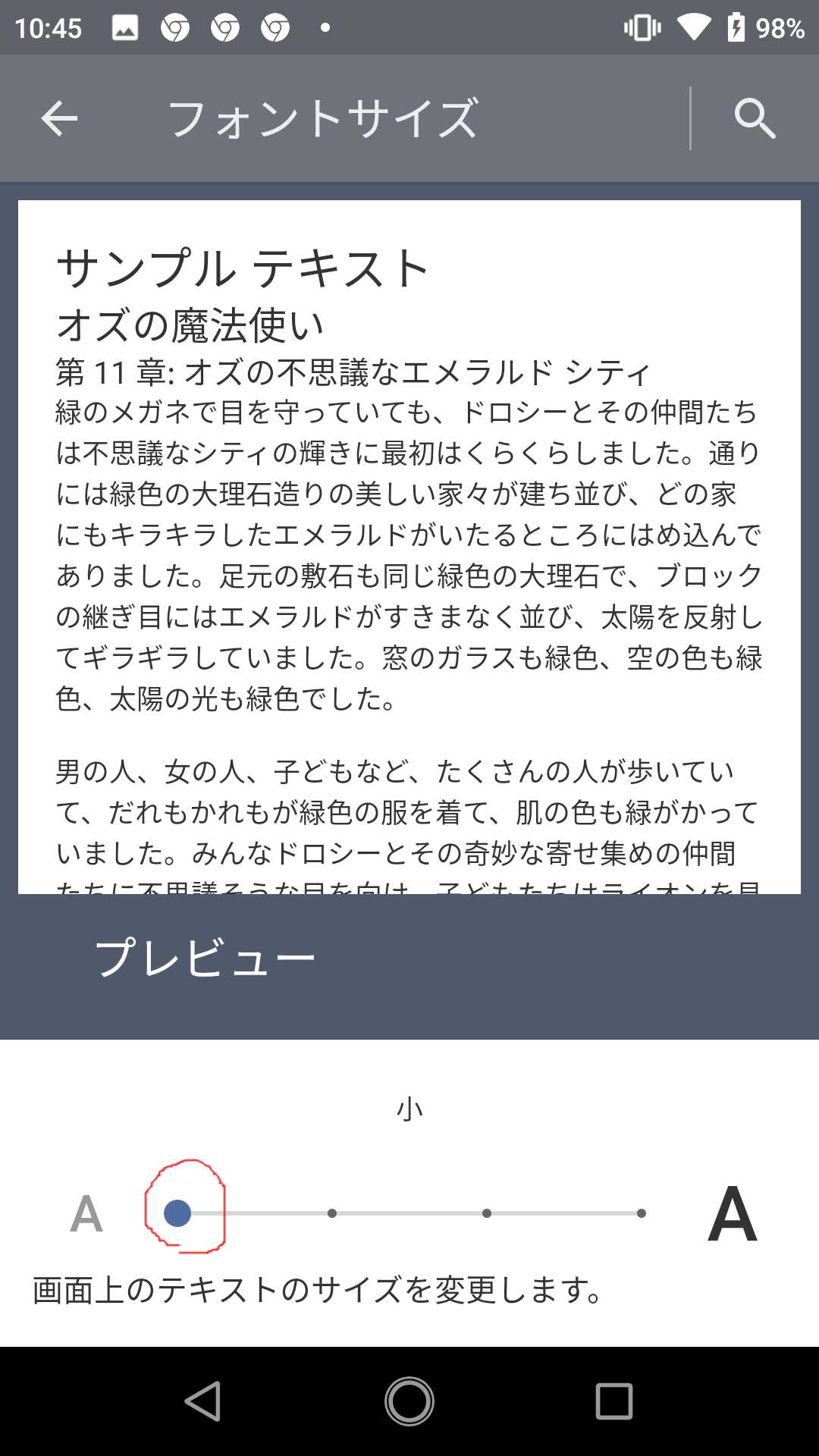The height and width of the screenshot is (1456, 819).
Task: Tap the large A to increase font size
Action: tap(732, 1213)
